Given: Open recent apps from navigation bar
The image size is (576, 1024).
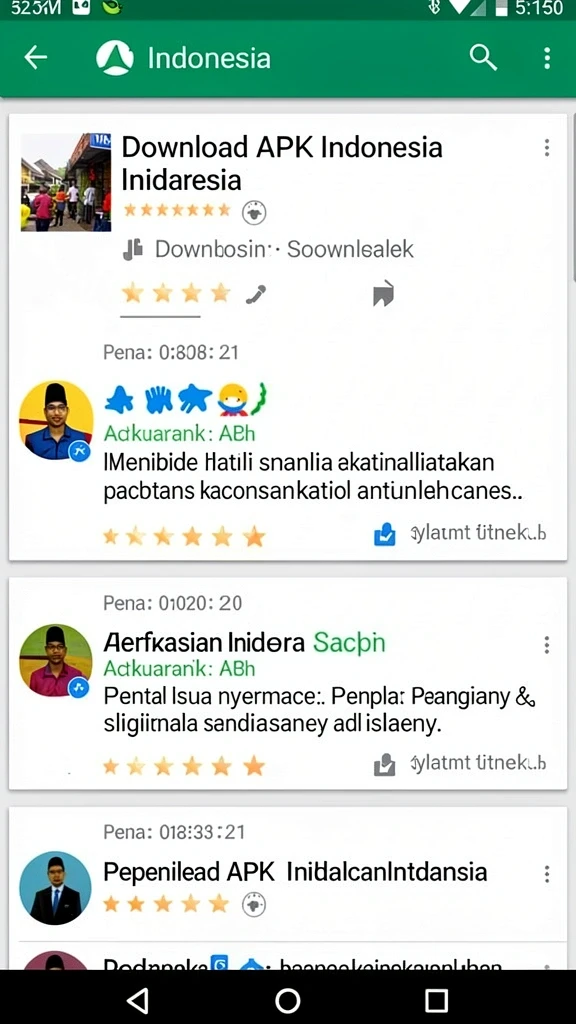Looking at the screenshot, I should point(436,1000).
